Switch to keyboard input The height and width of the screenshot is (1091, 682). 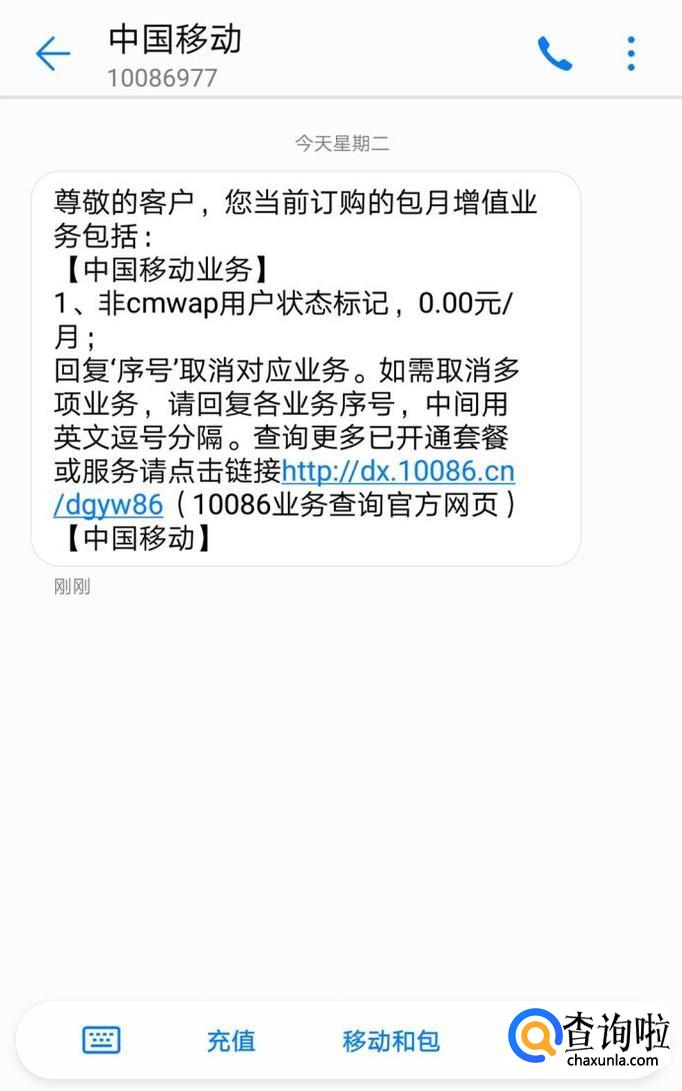pos(101,1040)
